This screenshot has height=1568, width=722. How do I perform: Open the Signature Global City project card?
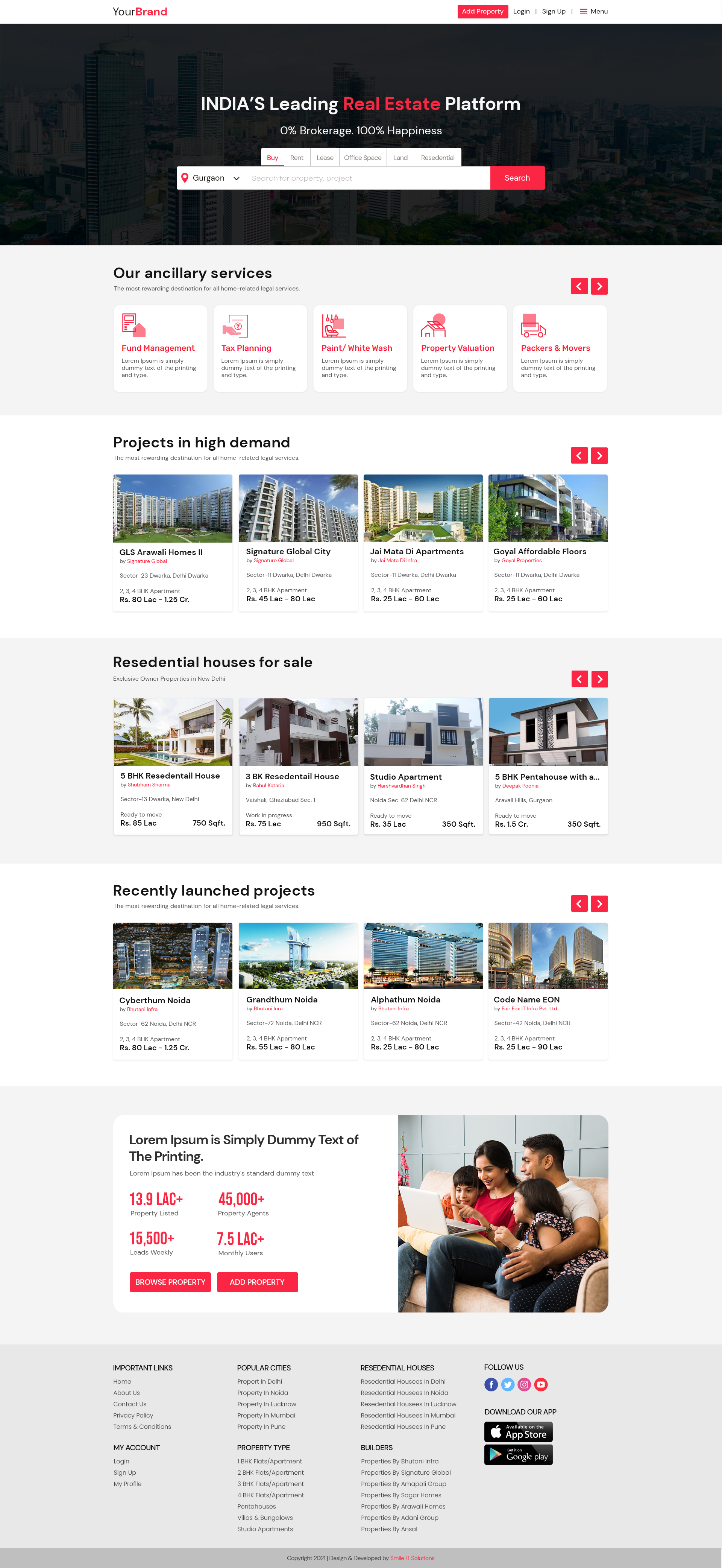pyautogui.click(x=298, y=543)
